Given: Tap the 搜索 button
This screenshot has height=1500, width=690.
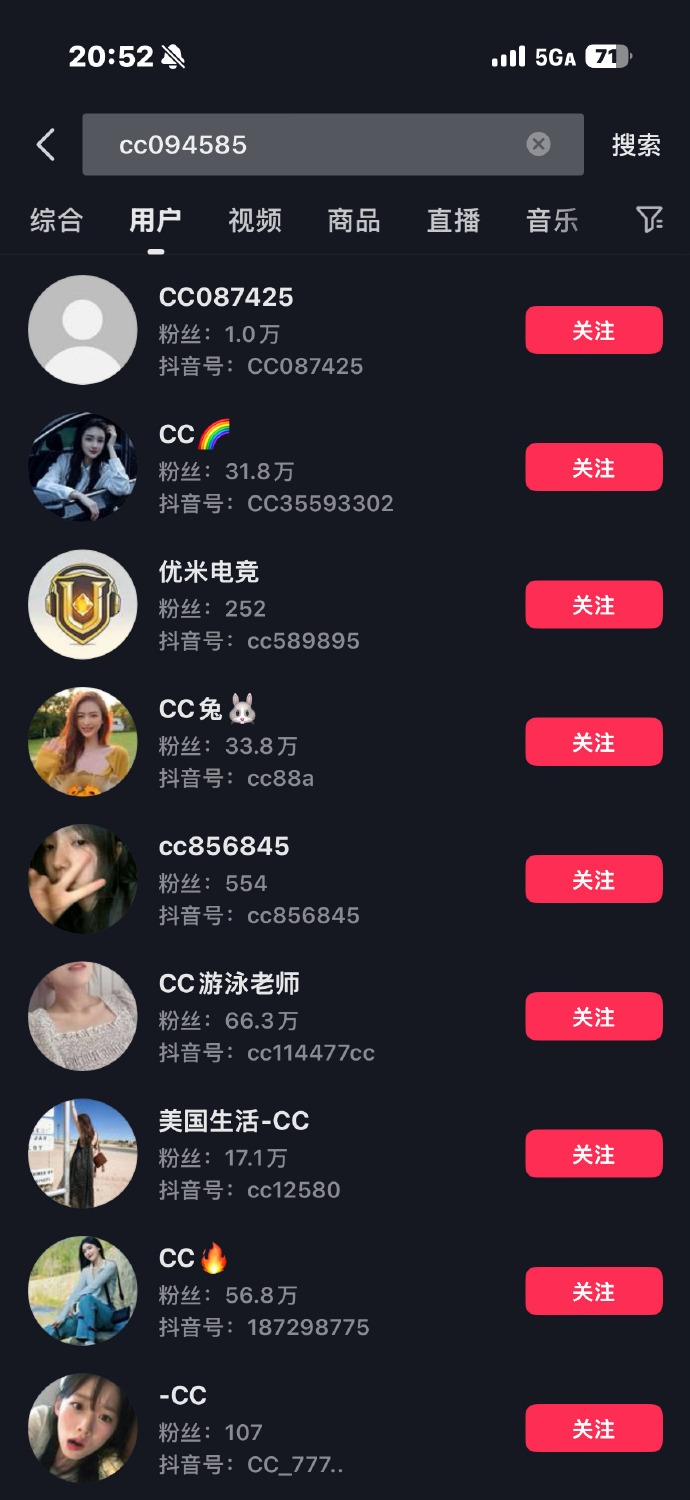Looking at the screenshot, I should [636, 145].
